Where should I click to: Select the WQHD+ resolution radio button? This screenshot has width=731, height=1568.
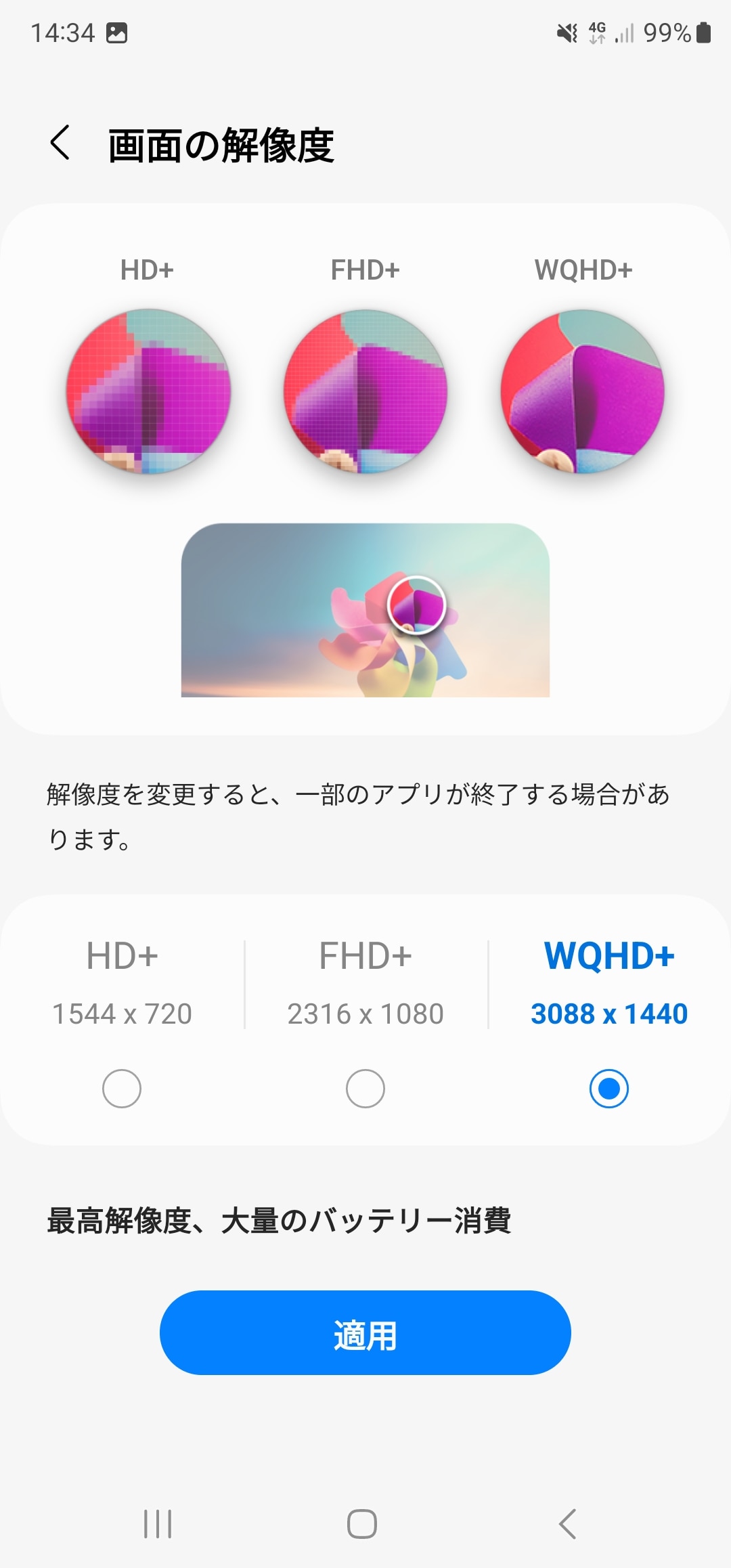click(x=608, y=1089)
